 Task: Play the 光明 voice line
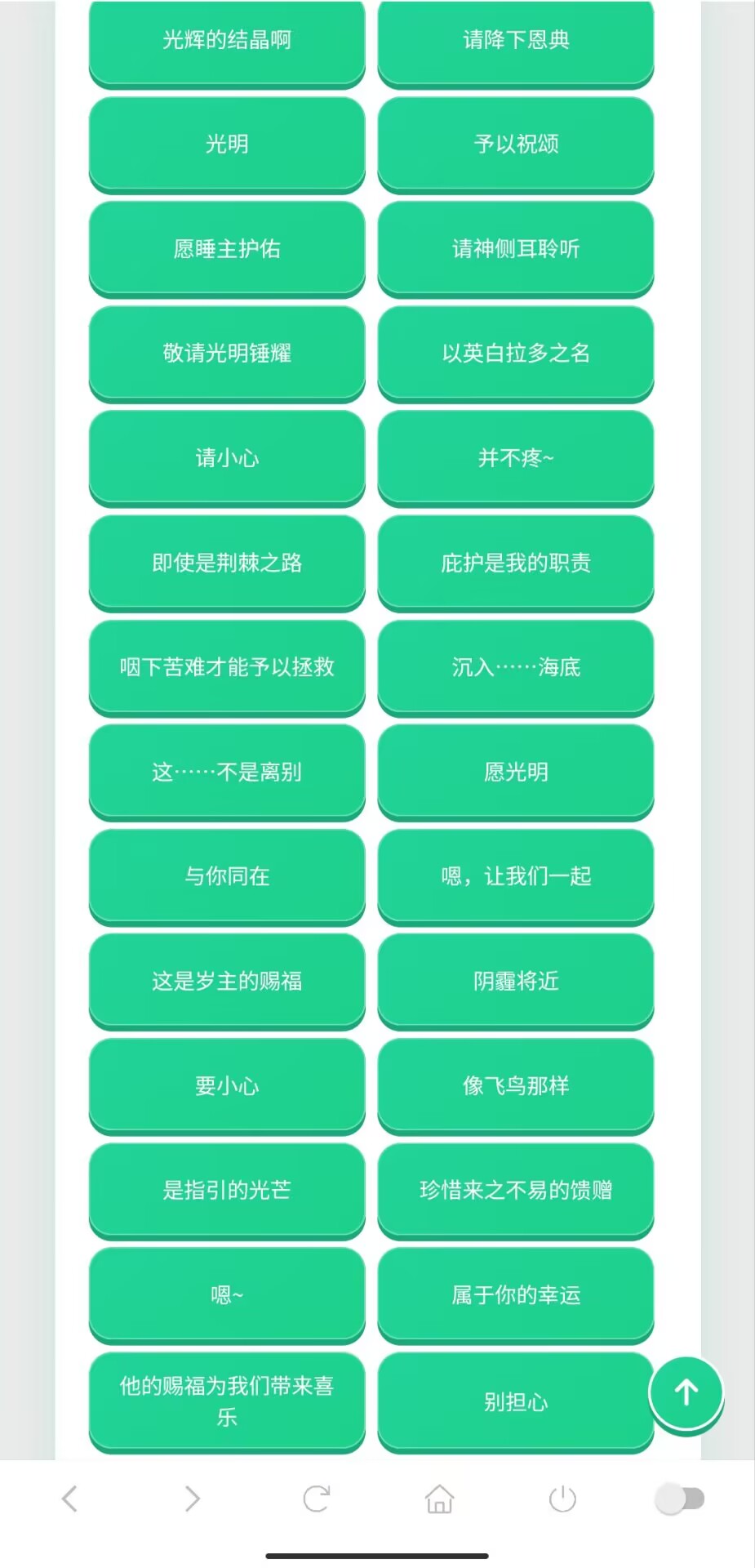click(x=227, y=145)
